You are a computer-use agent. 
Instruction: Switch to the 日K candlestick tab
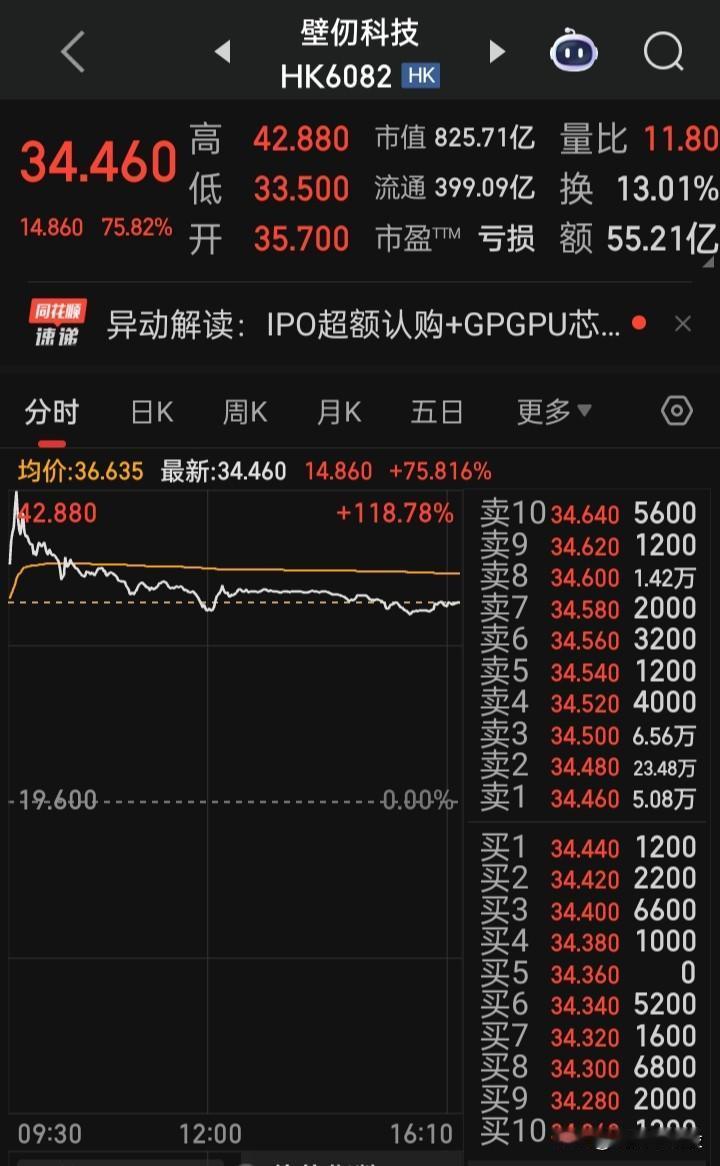(150, 410)
